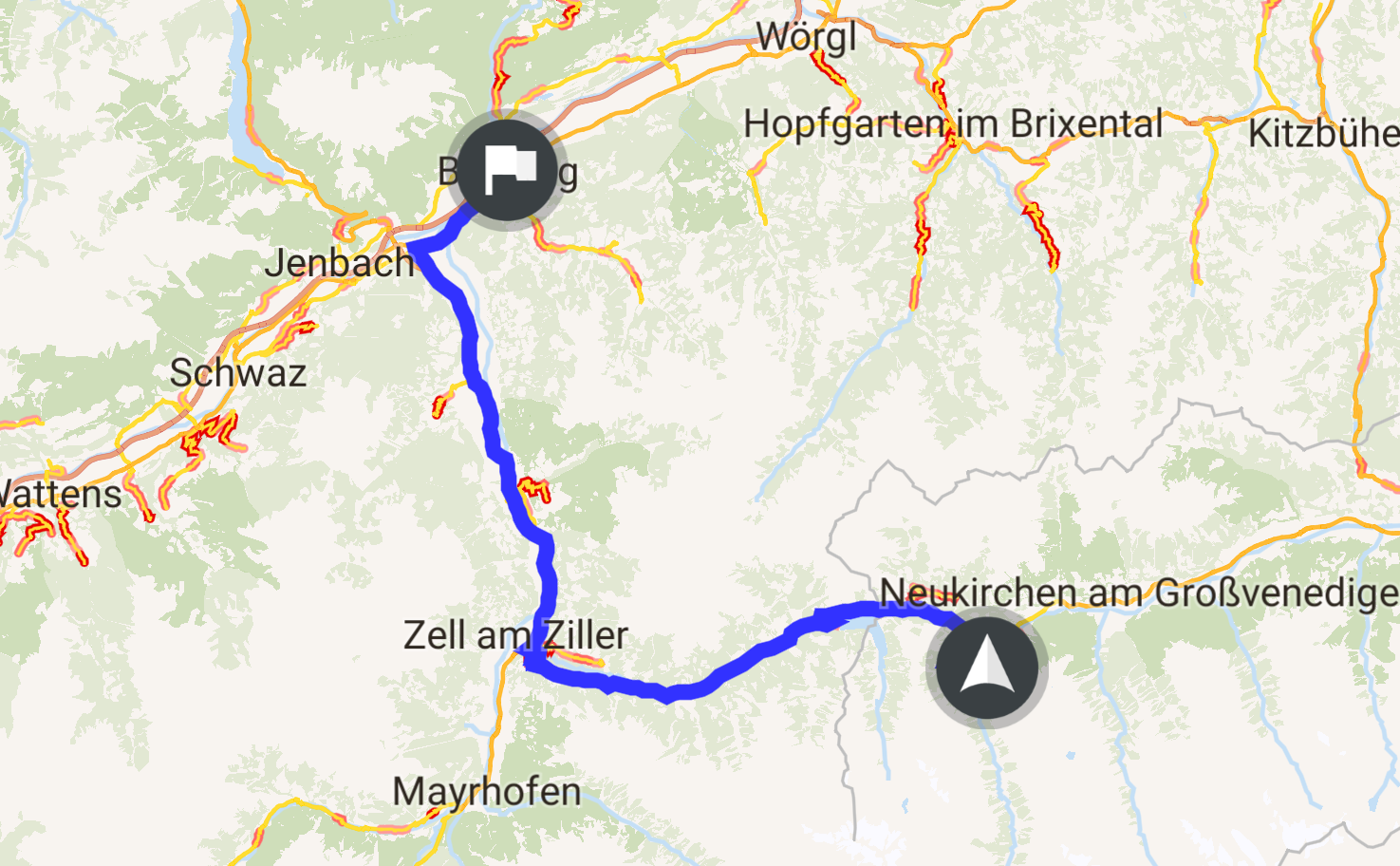The height and width of the screenshot is (866, 1400).
Task: Tap the destination flag marker
Action: 509,171
